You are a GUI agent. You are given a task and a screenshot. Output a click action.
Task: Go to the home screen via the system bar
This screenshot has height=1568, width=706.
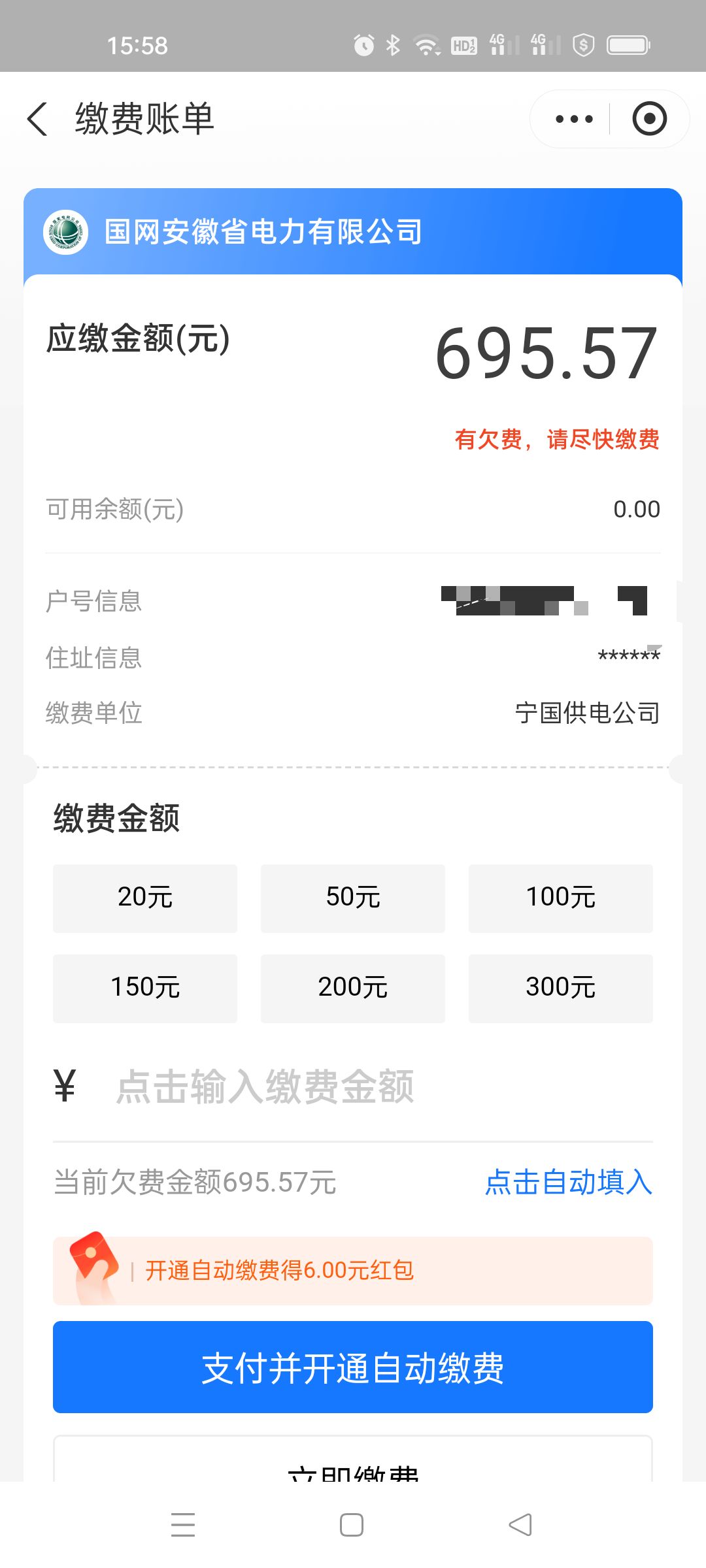(x=352, y=1525)
